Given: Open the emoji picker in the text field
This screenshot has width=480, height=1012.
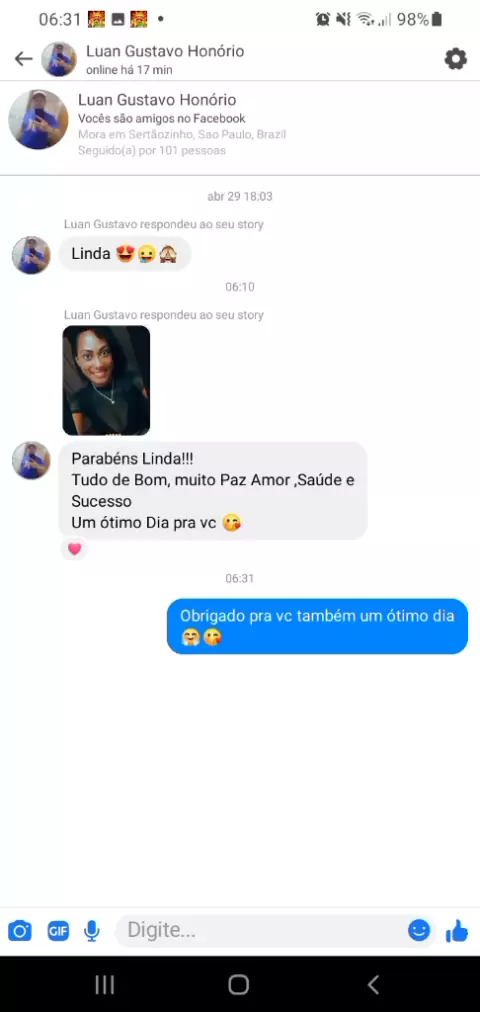Looking at the screenshot, I should (x=419, y=930).
